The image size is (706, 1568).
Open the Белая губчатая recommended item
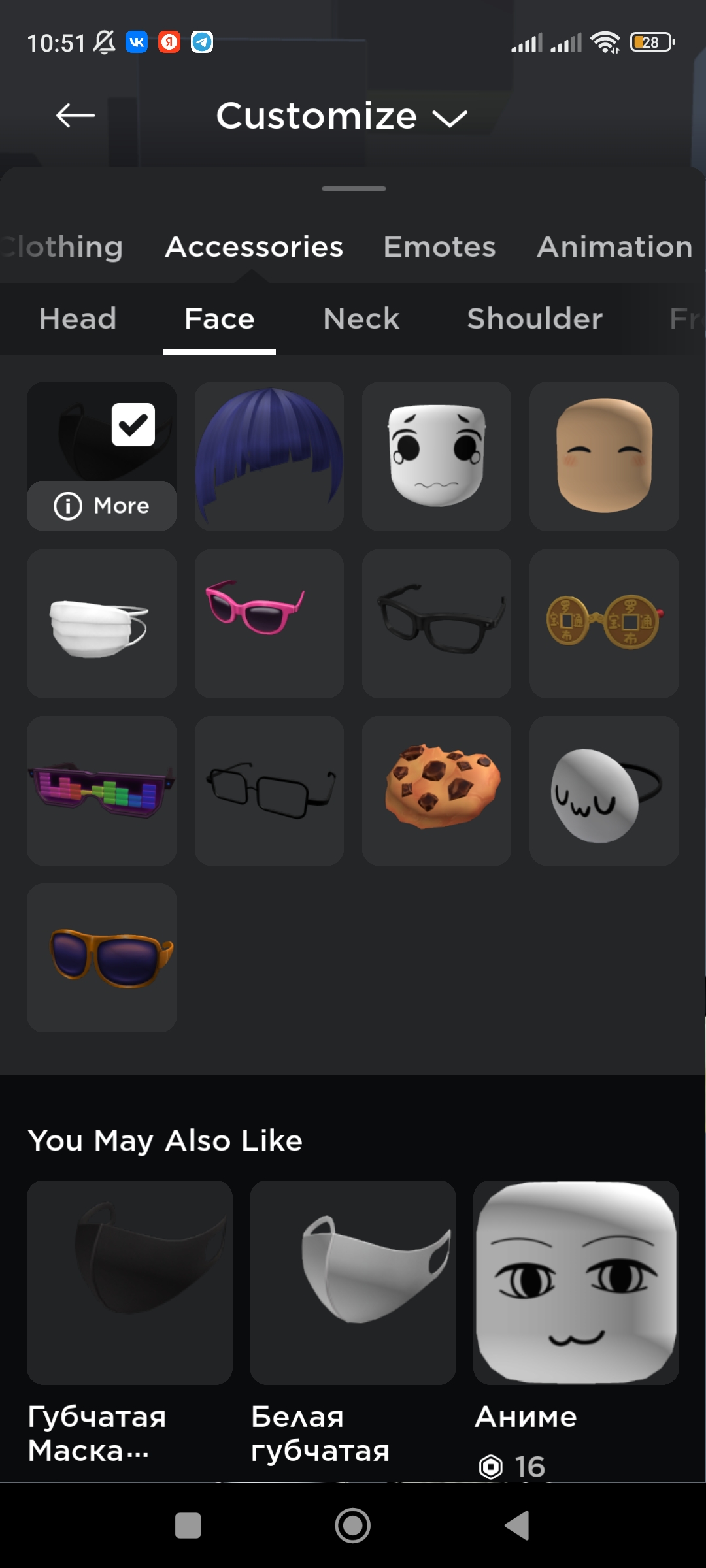point(353,1282)
